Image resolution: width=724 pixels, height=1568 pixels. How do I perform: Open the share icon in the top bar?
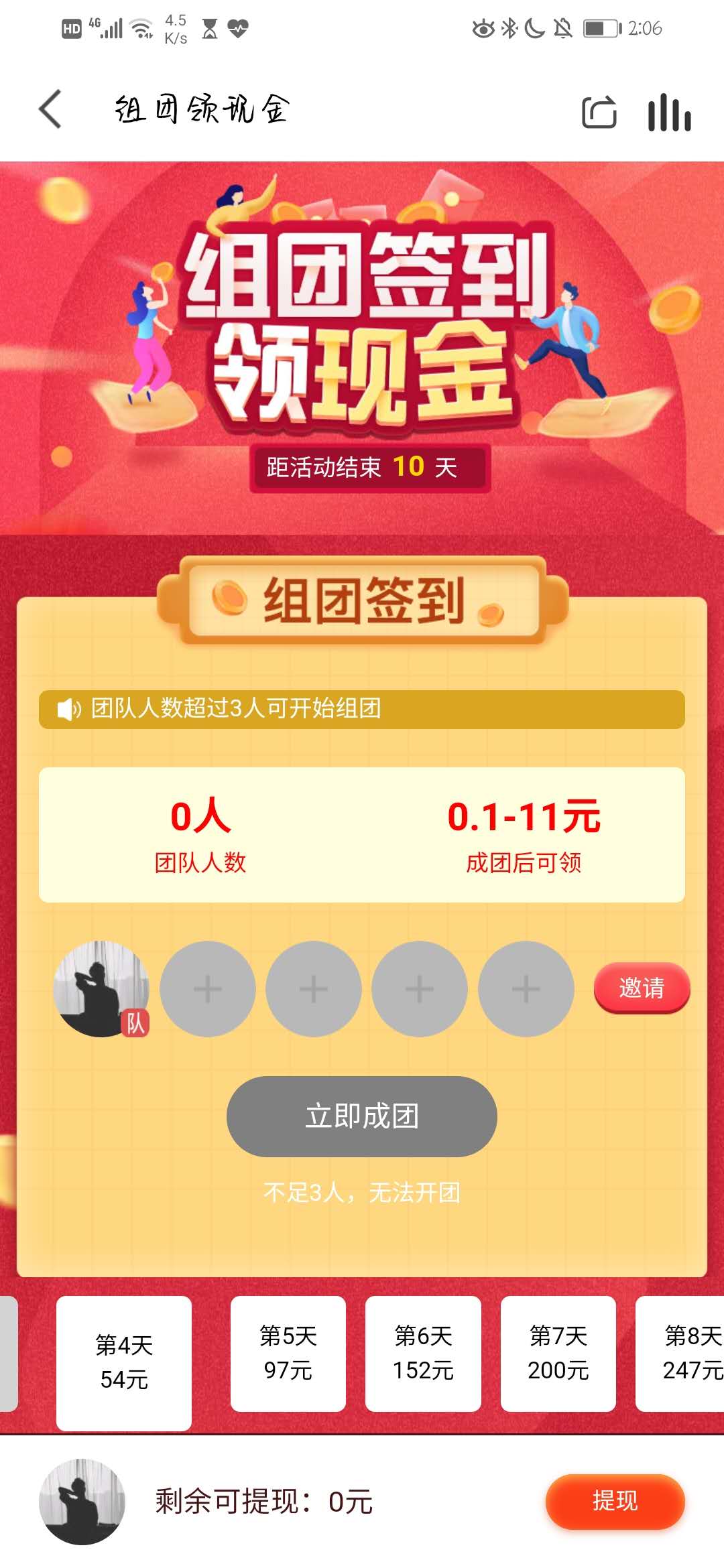tap(599, 113)
